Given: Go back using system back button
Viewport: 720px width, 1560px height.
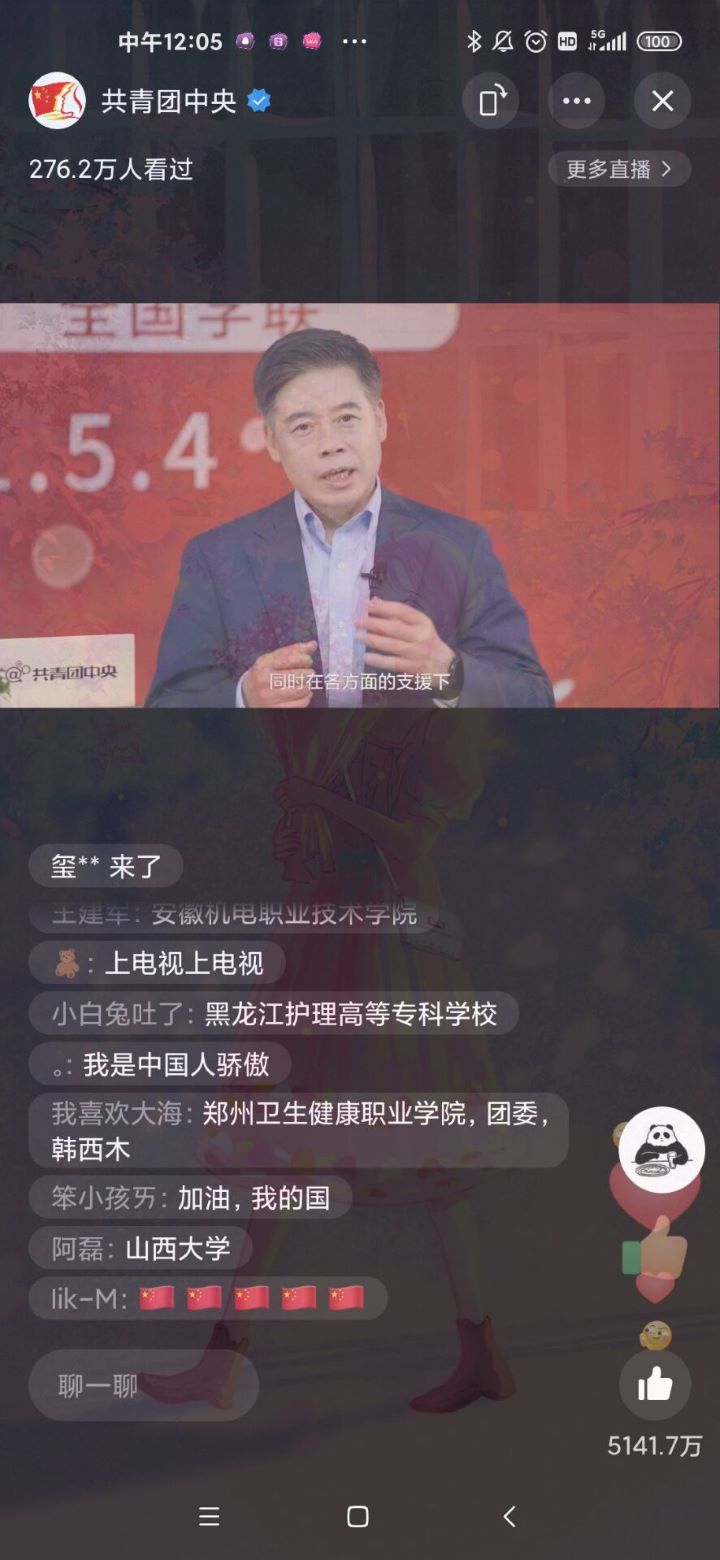Looking at the screenshot, I should pos(509,1516).
